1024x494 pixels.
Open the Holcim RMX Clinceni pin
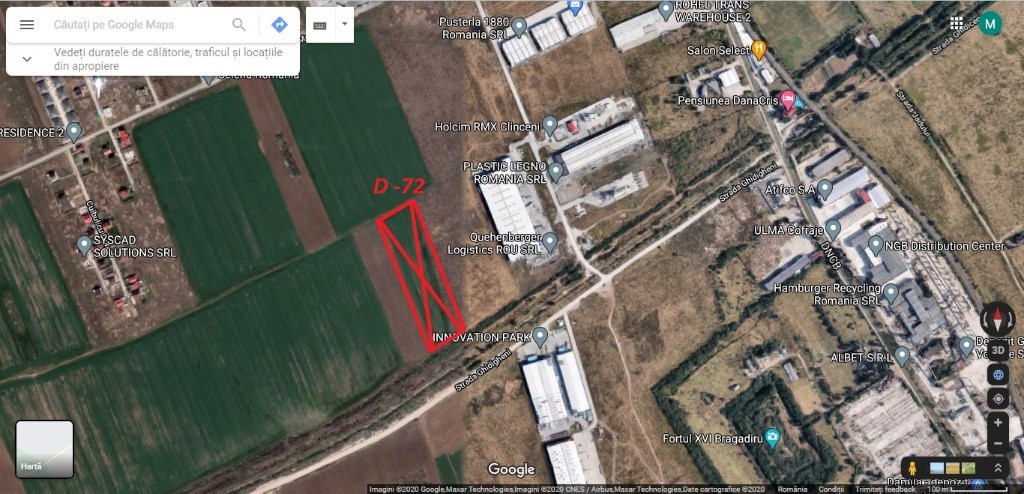pyautogui.click(x=549, y=126)
